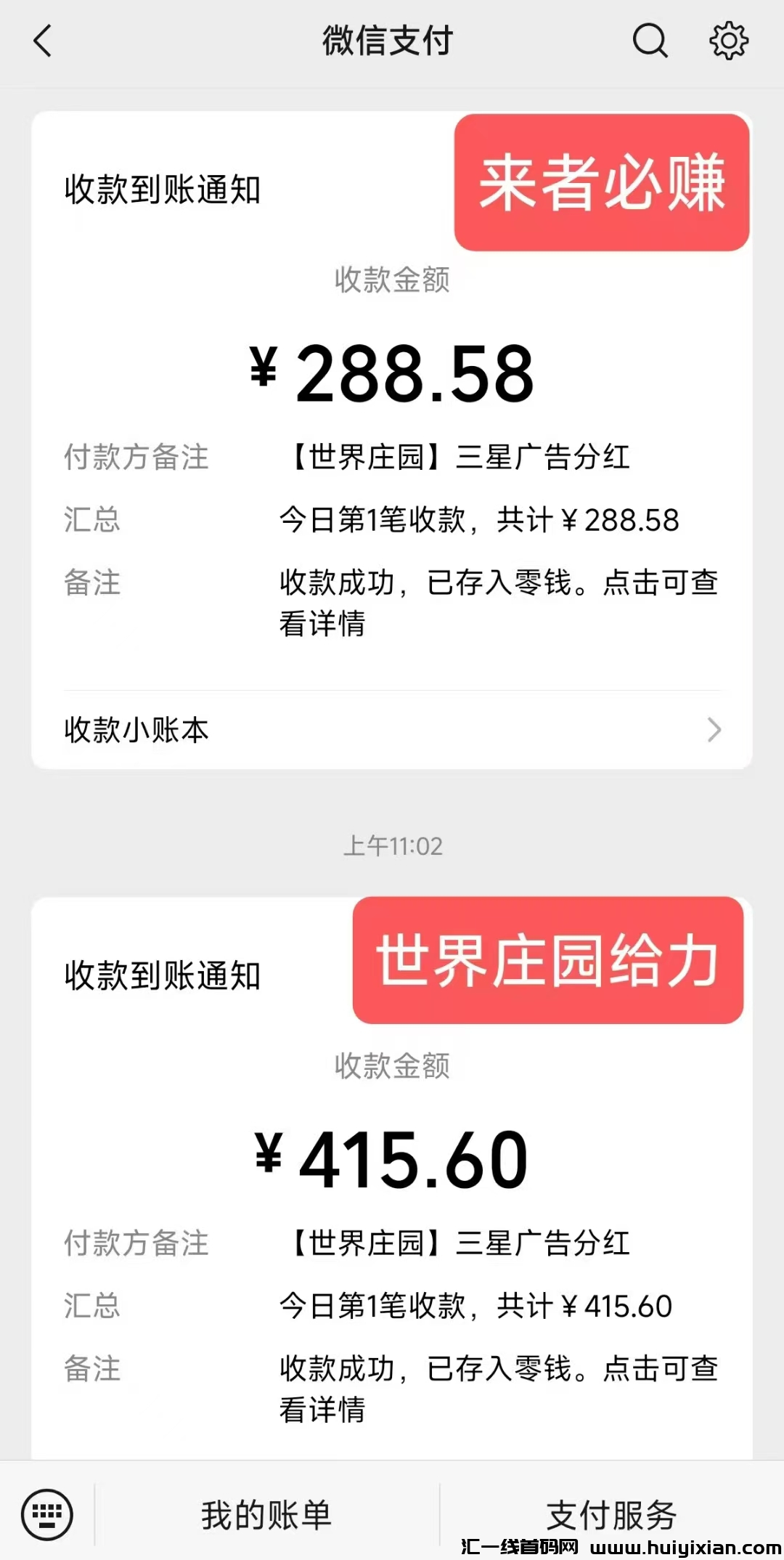Open 收款小账本 row

point(392,730)
